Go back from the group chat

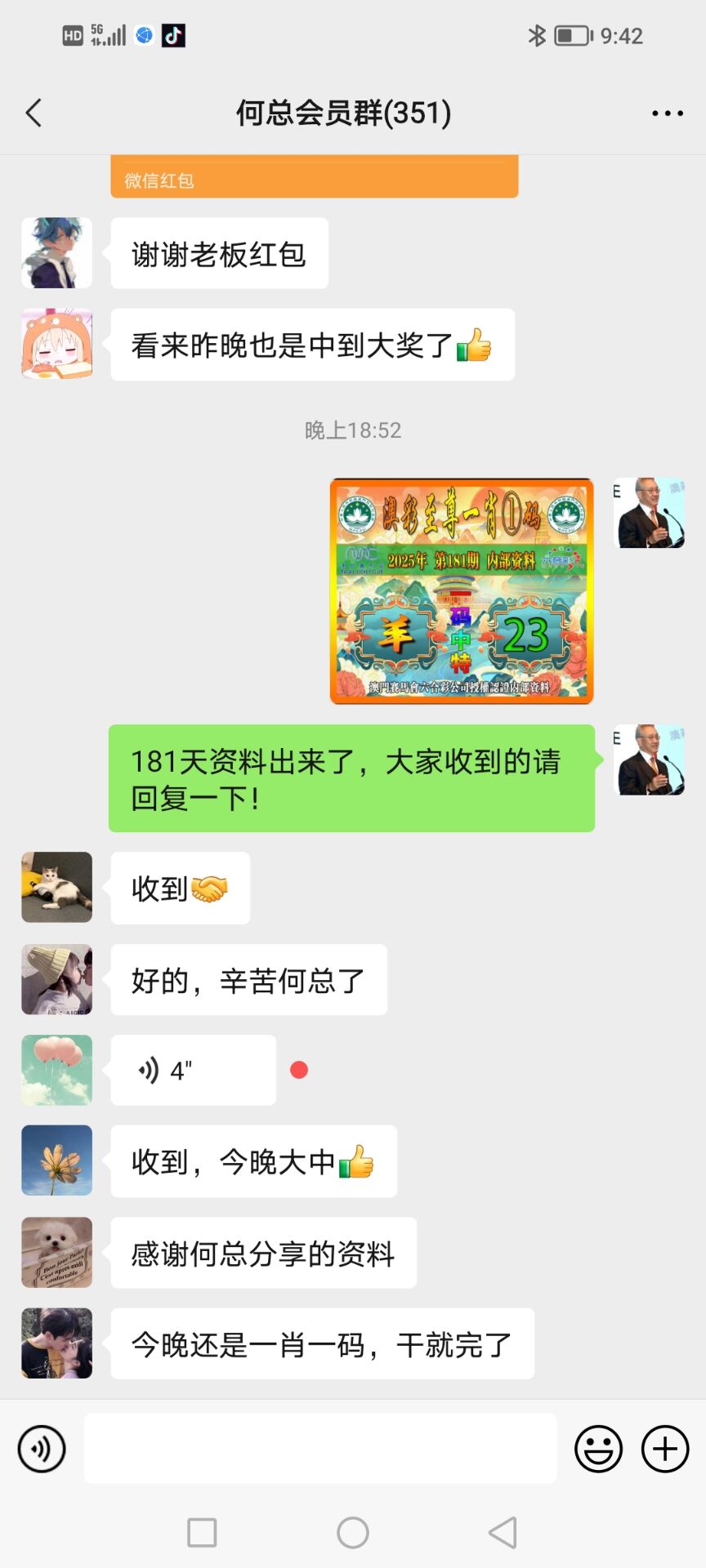pyautogui.click(x=34, y=113)
